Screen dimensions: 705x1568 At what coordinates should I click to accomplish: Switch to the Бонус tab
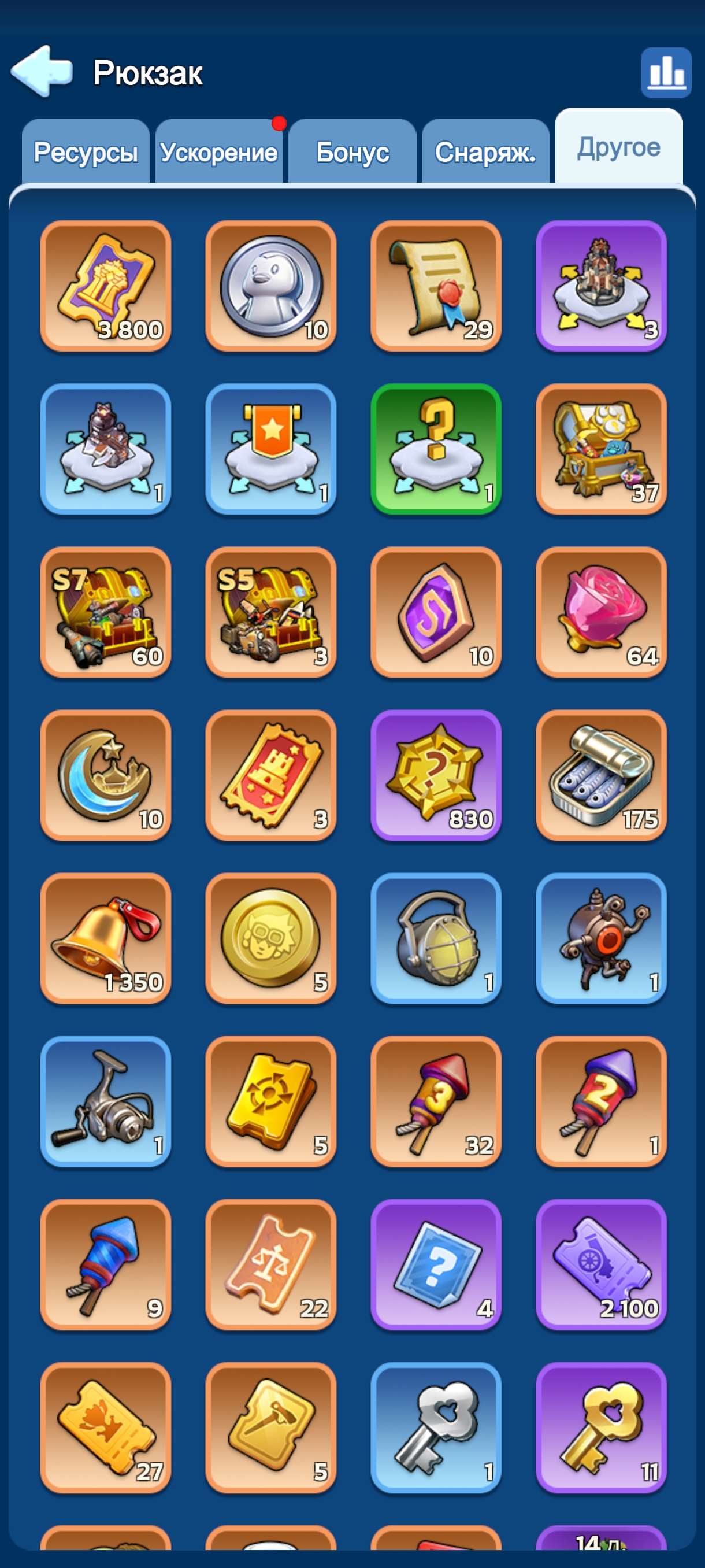pos(352,151)
